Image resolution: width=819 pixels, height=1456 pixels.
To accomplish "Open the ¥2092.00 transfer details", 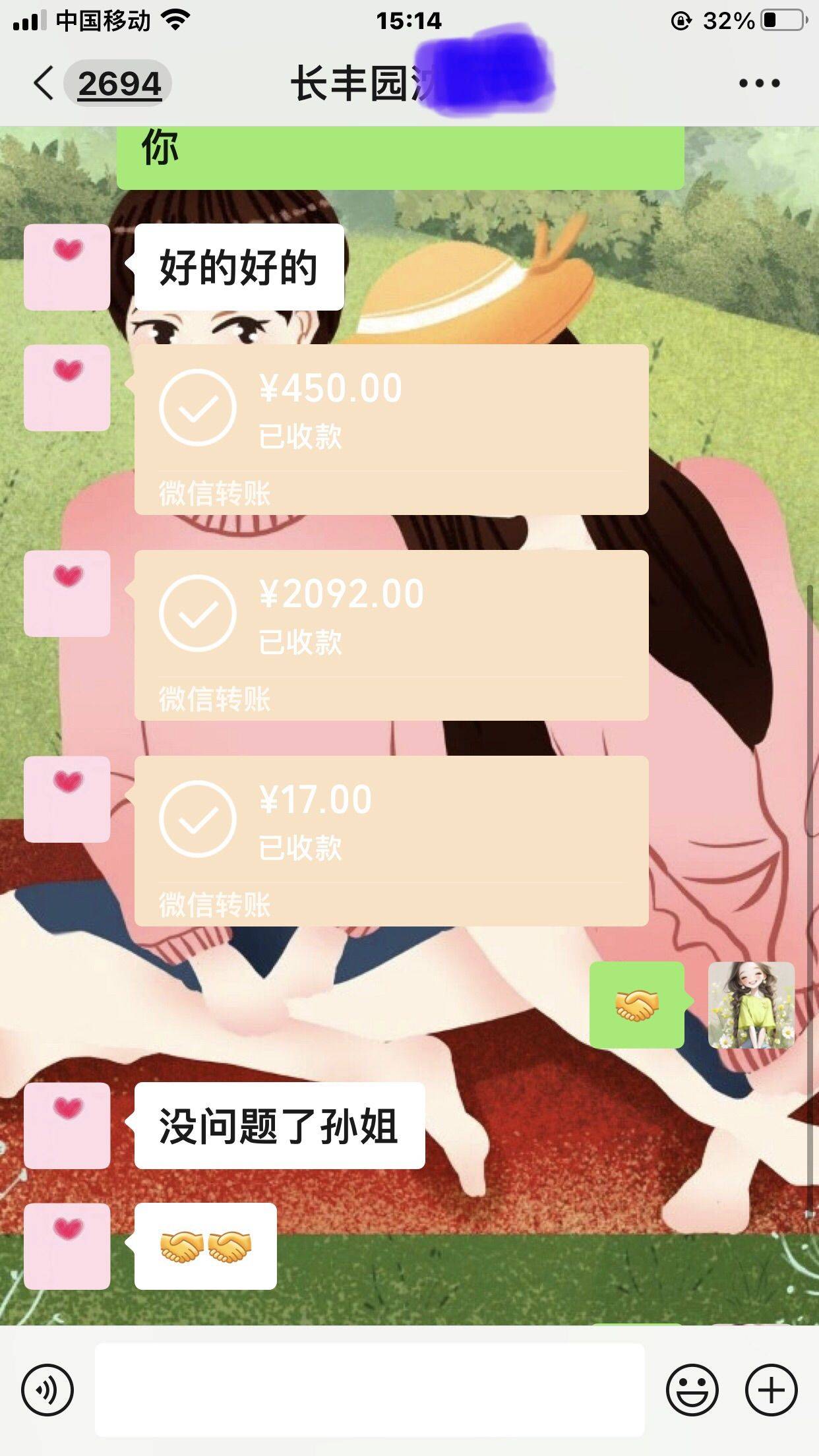I will pyautogui.click(x=391, y=635).
